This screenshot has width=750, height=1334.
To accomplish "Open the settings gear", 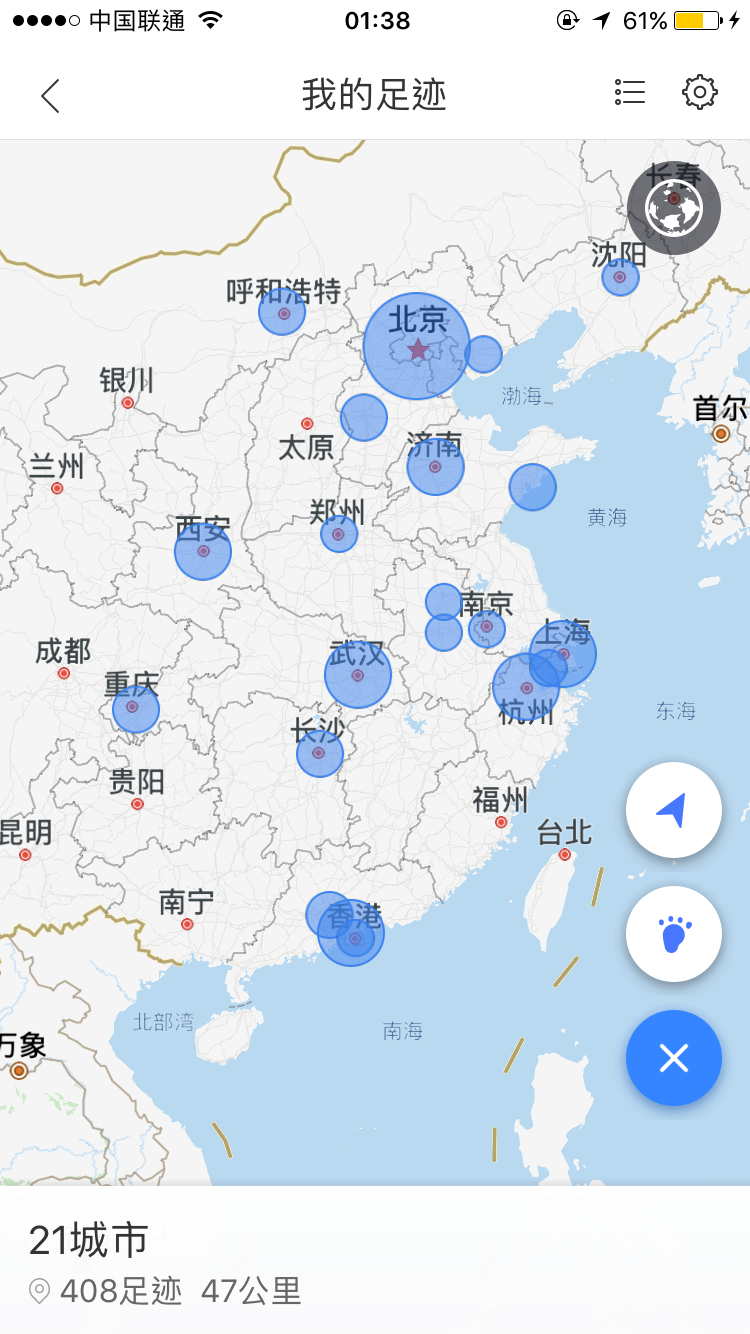I will point(700,91).
